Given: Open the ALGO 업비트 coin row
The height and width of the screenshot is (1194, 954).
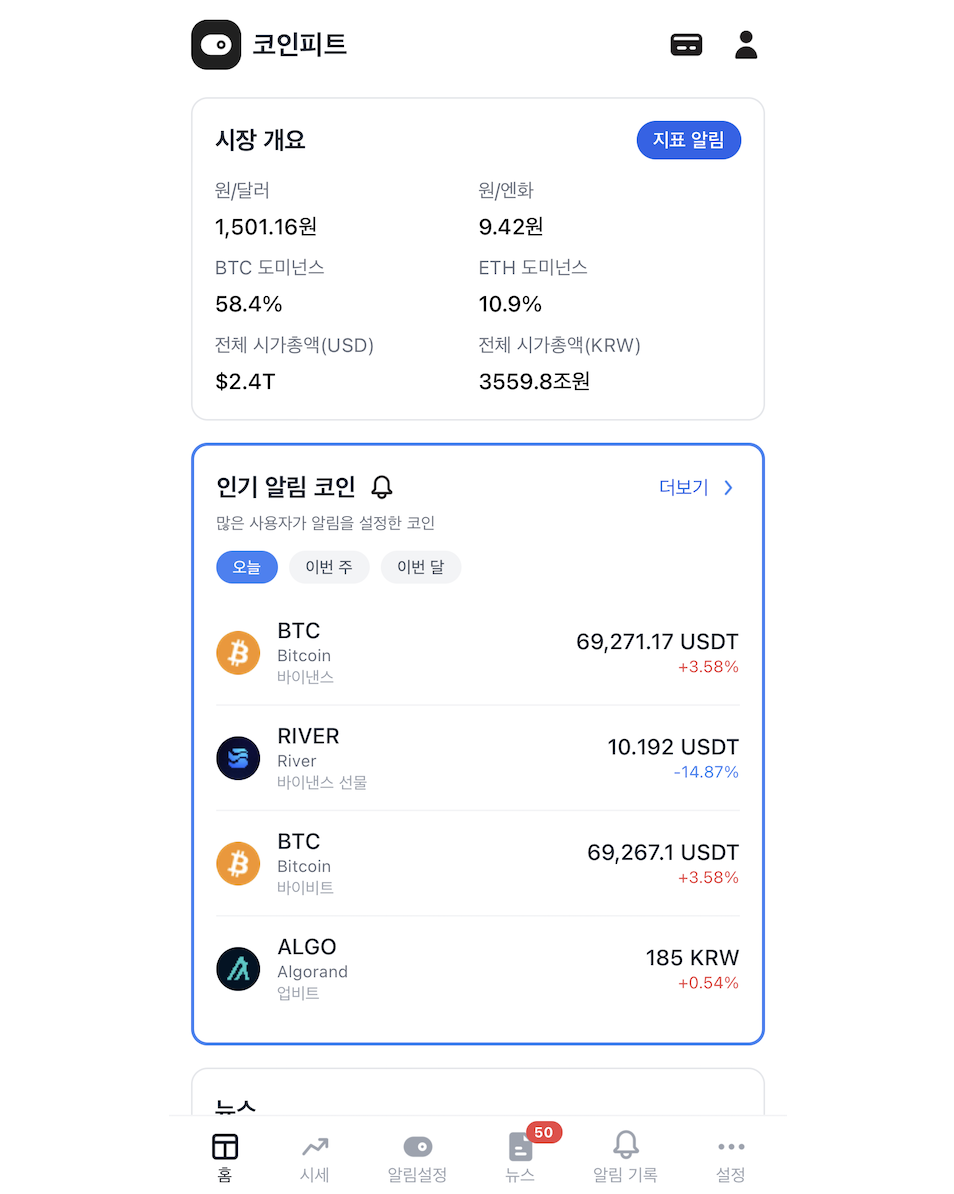Looking at the screenshot, I should tap(478, 968).
